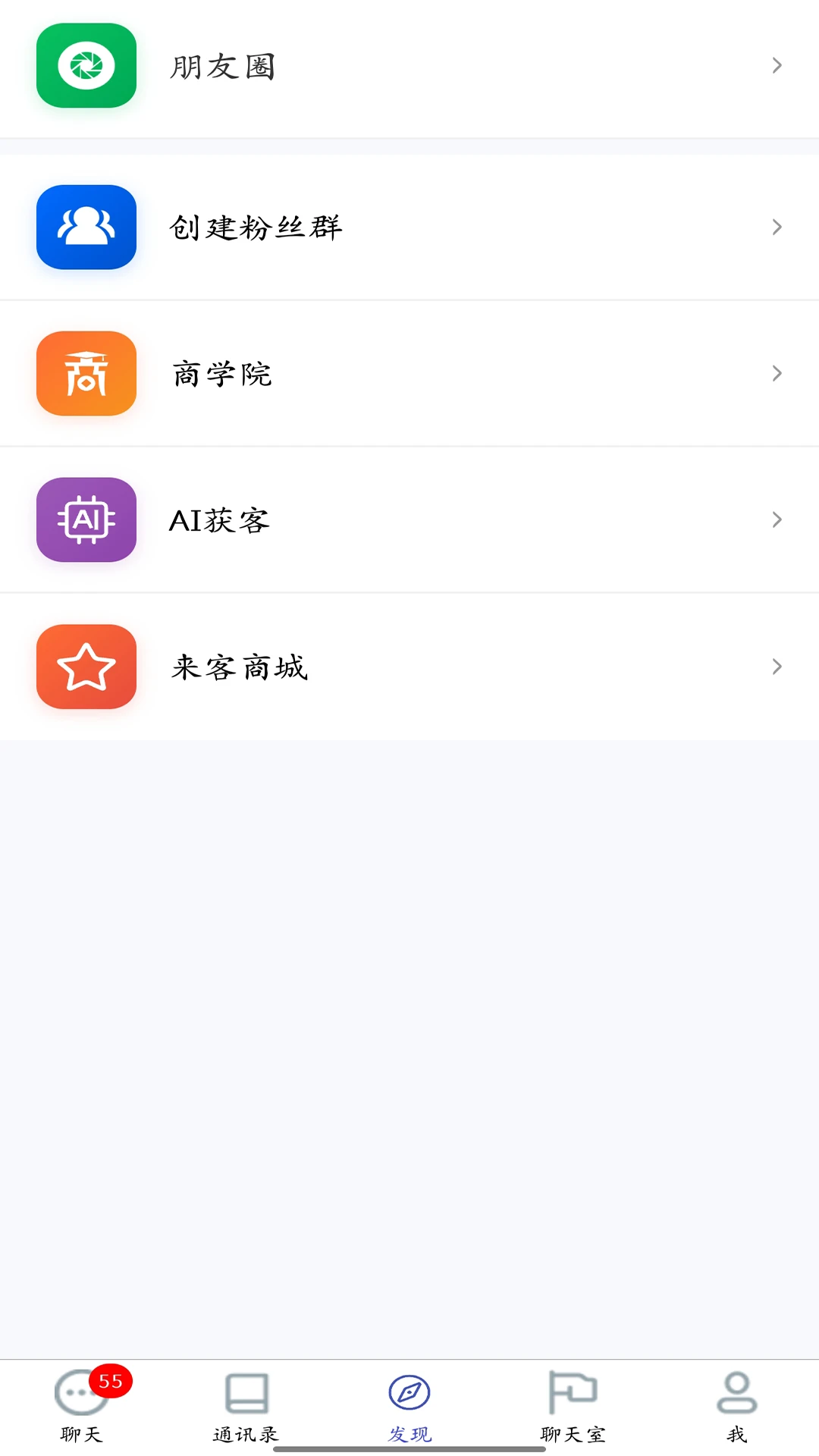Image resolution: width=819 pixels, height=1456 pixels.
Task: Tap the star icon for 来客商城
Action: 86,667
